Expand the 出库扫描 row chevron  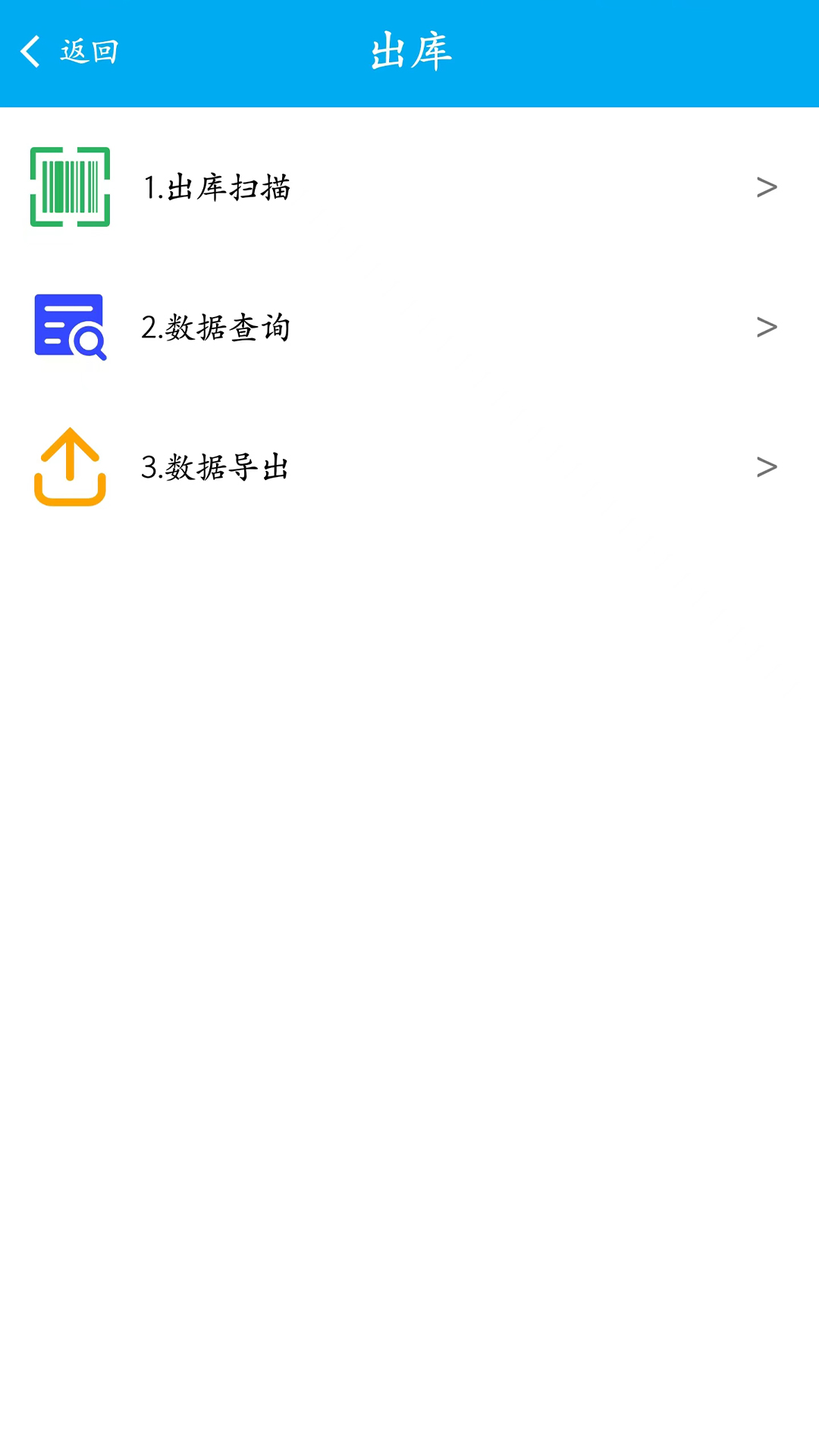[766, 187]
